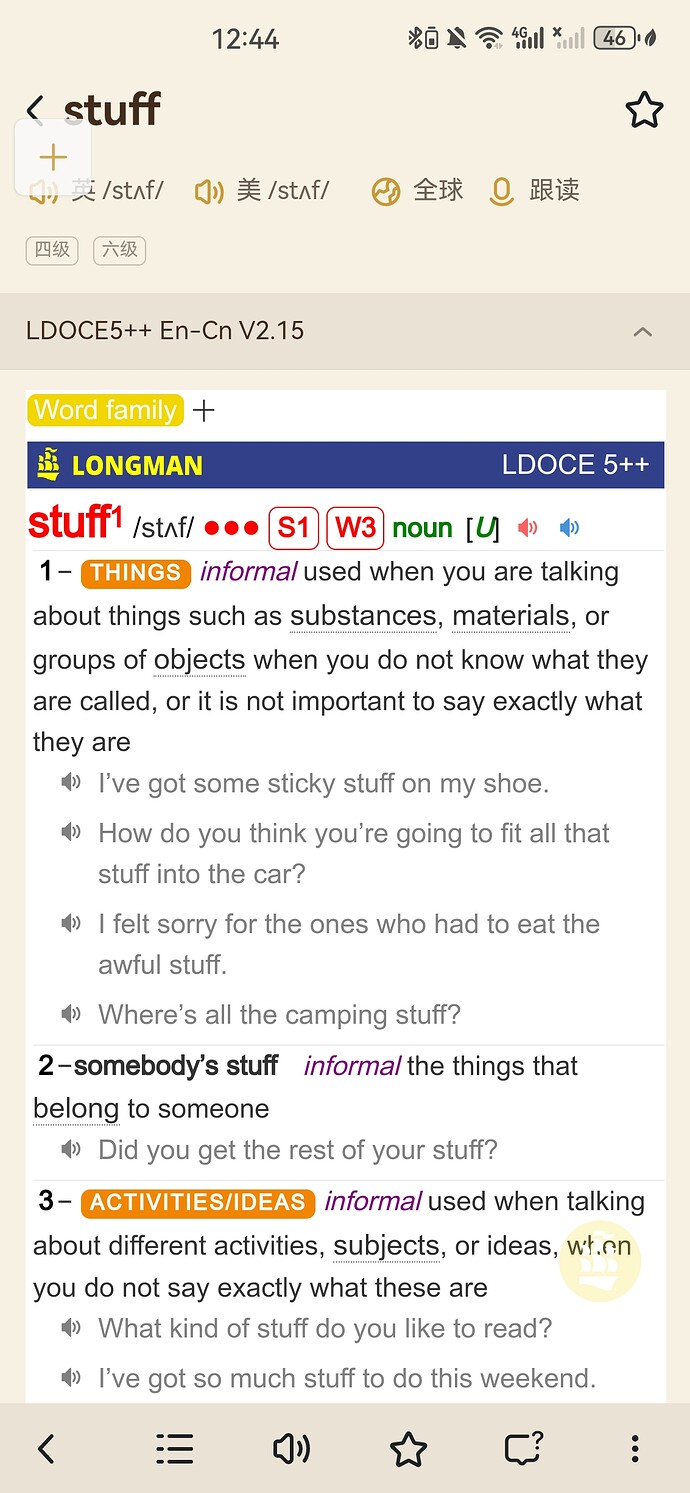Screen dimensions: 690x1493
Task: Play audio for "I've got some sticky stuff"
Action: [x=71, y=783]
